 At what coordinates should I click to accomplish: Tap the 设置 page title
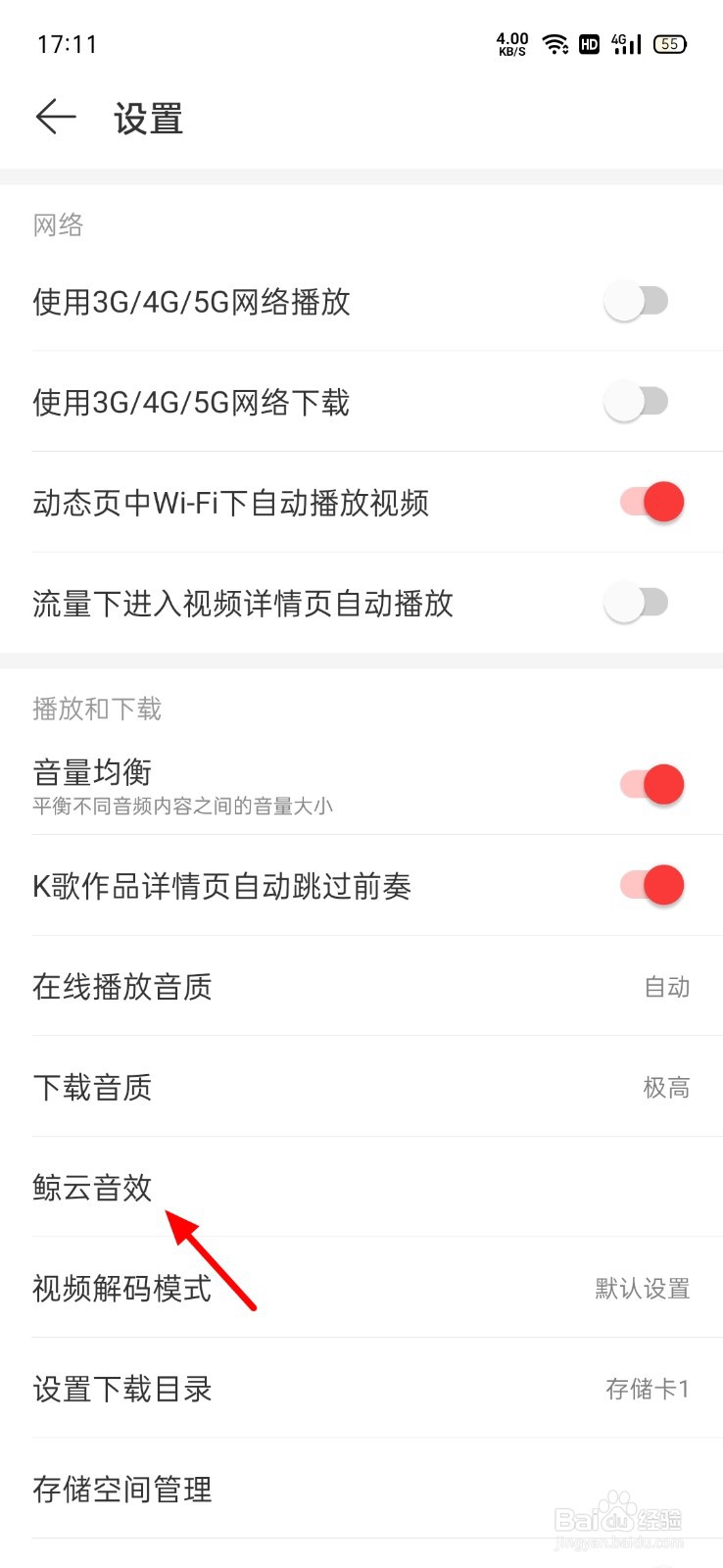(145, 118)
